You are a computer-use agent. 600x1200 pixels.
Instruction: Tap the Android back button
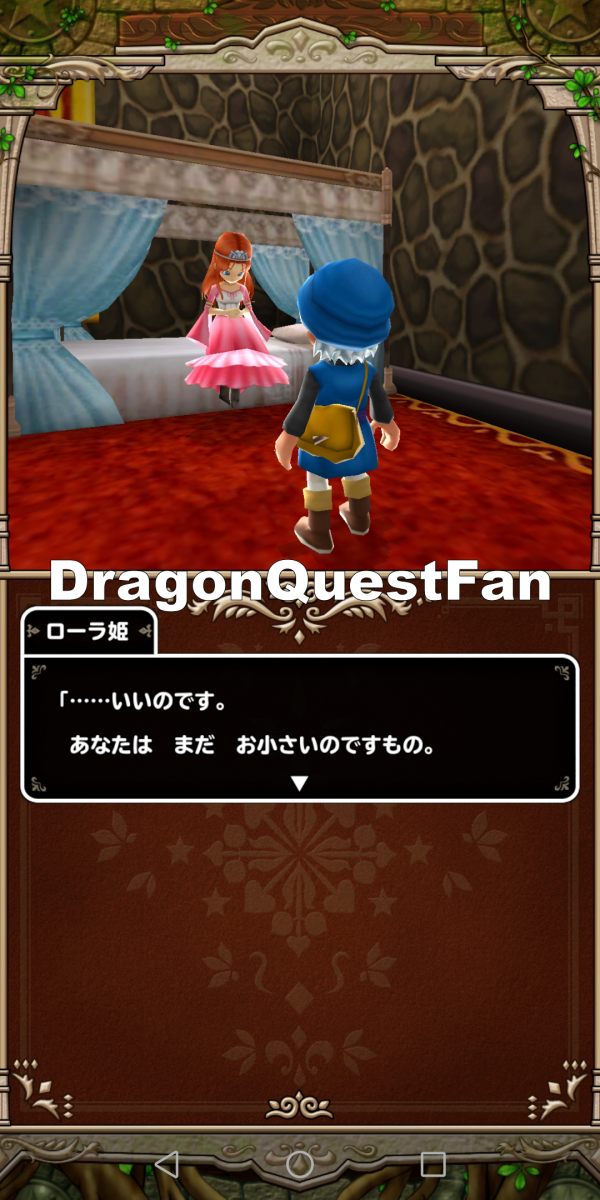pos(167,1163)
